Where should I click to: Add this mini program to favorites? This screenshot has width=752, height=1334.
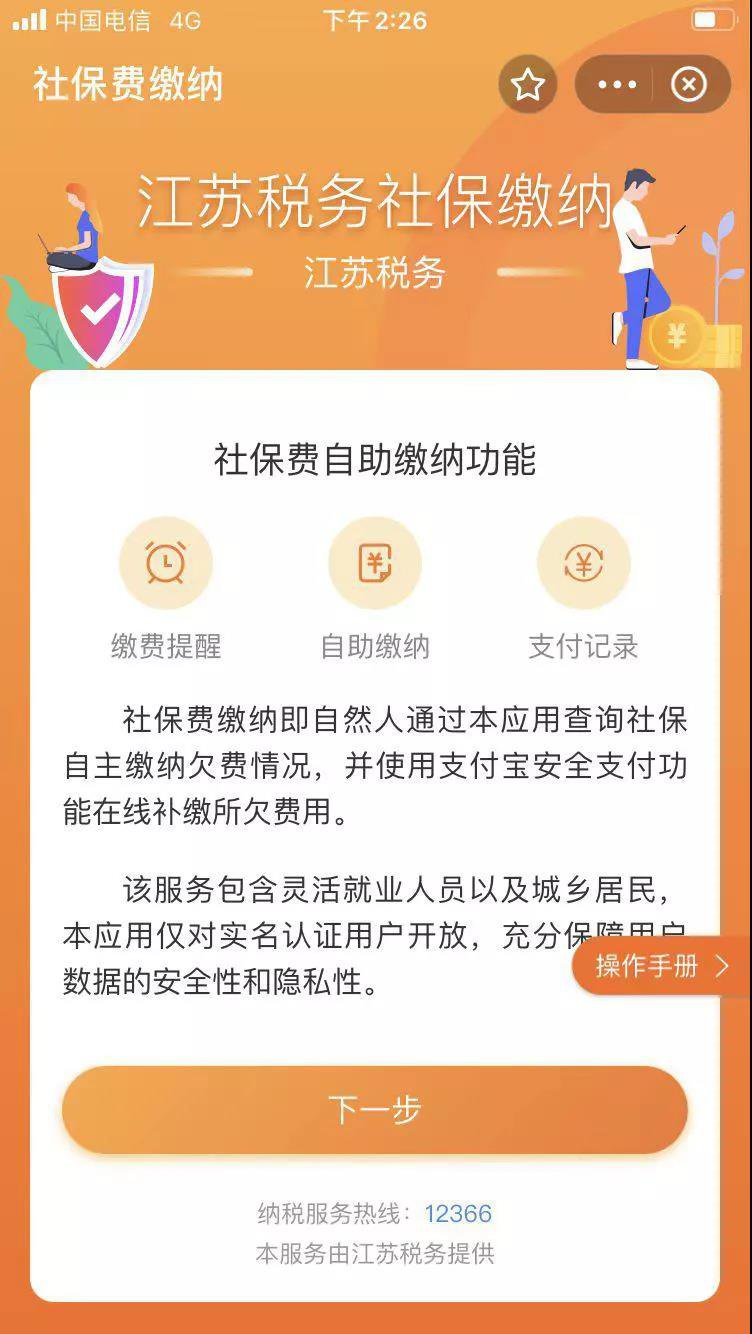coord(527,85)
